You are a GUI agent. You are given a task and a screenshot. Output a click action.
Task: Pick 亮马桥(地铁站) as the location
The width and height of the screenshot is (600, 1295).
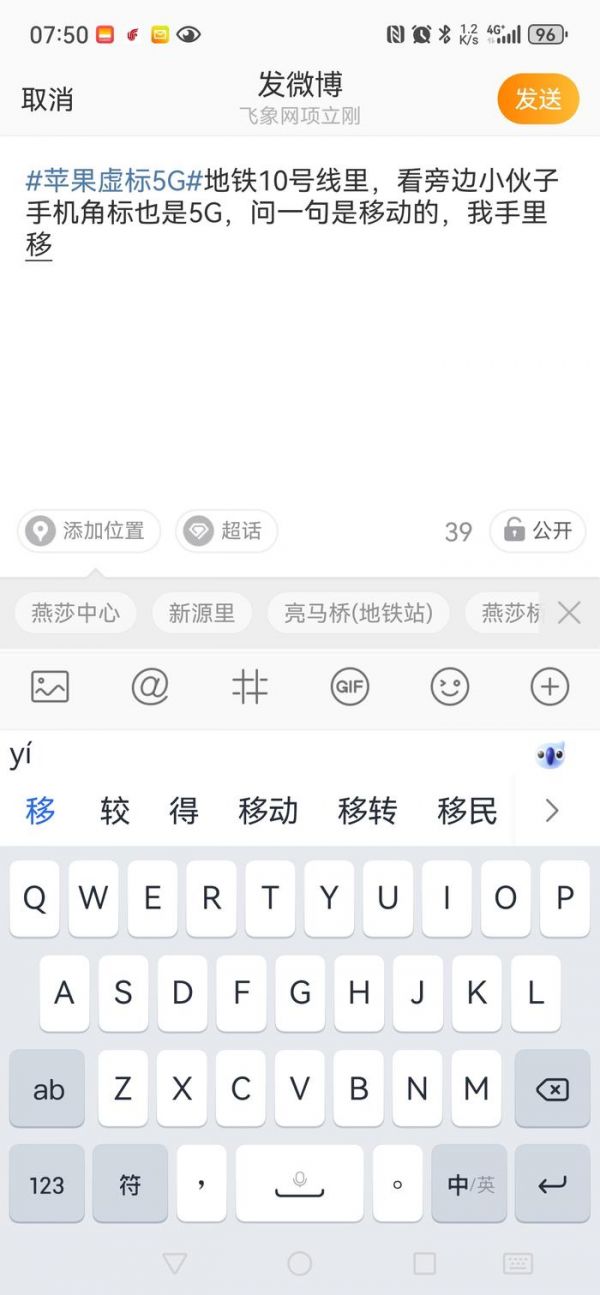(358, 612)
